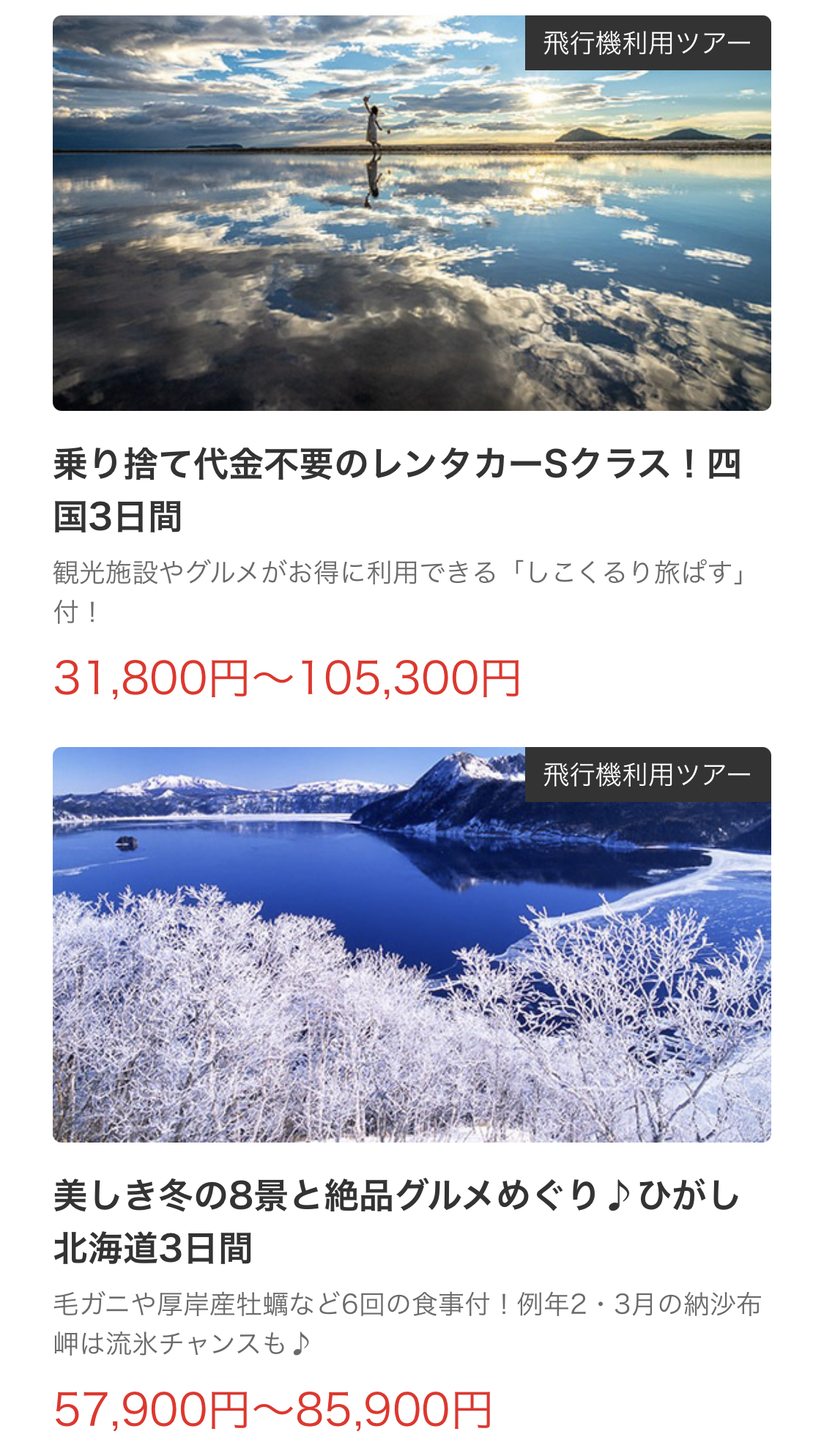
Task: View the East Hokkaido 3-day winter tour
Action: point(398,1220)
